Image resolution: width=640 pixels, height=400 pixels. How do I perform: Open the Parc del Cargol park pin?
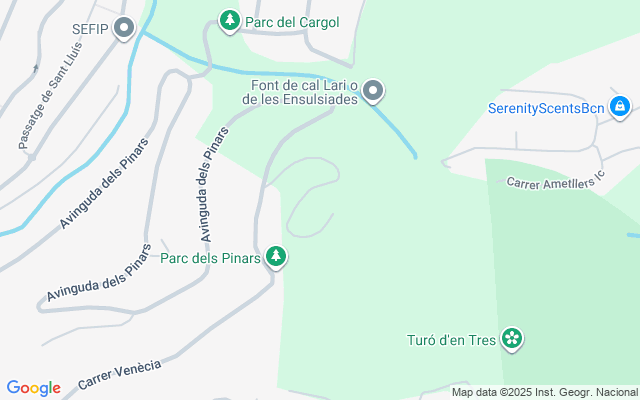pyautogui.click(x=230, y=21)
